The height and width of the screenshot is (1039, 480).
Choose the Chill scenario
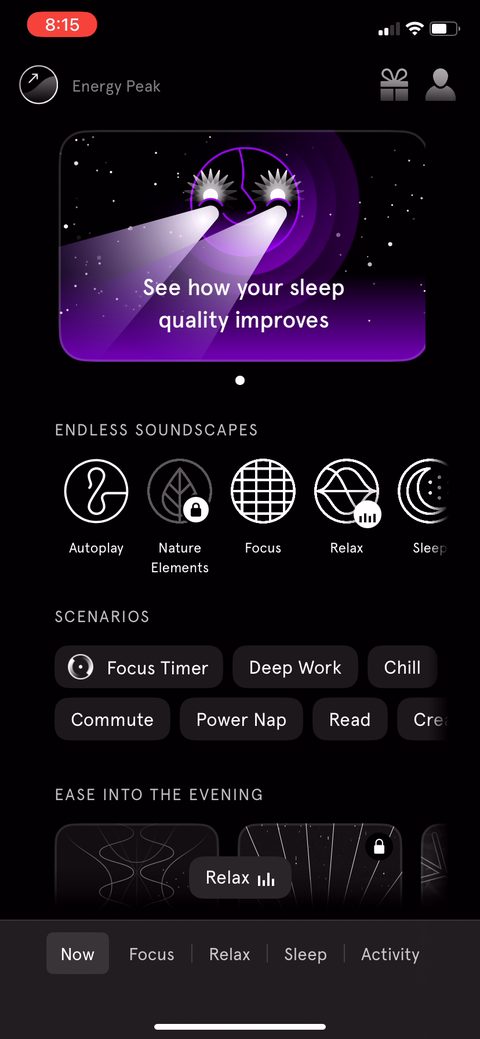[402, 667]
